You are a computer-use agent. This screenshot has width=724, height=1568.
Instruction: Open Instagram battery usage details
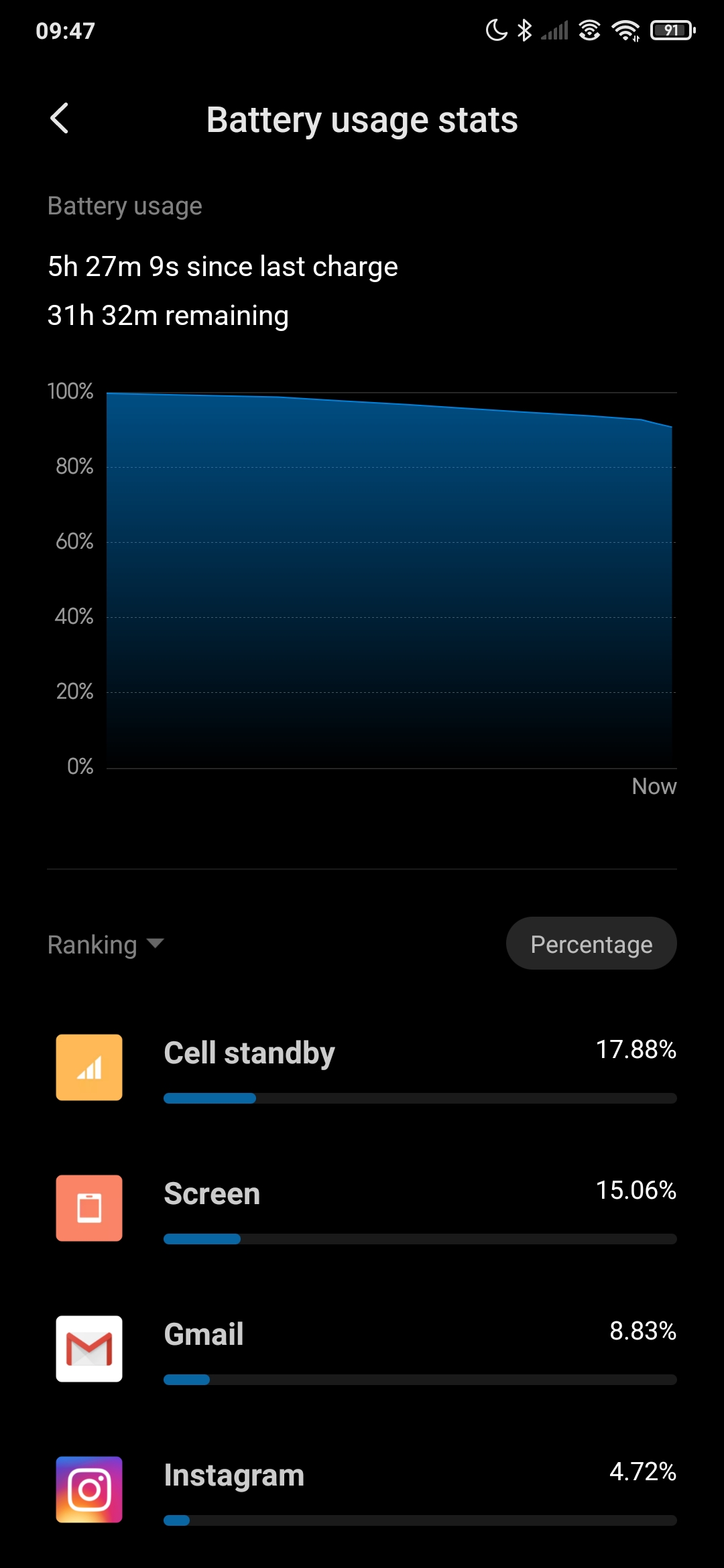(x=362, y=1490)
